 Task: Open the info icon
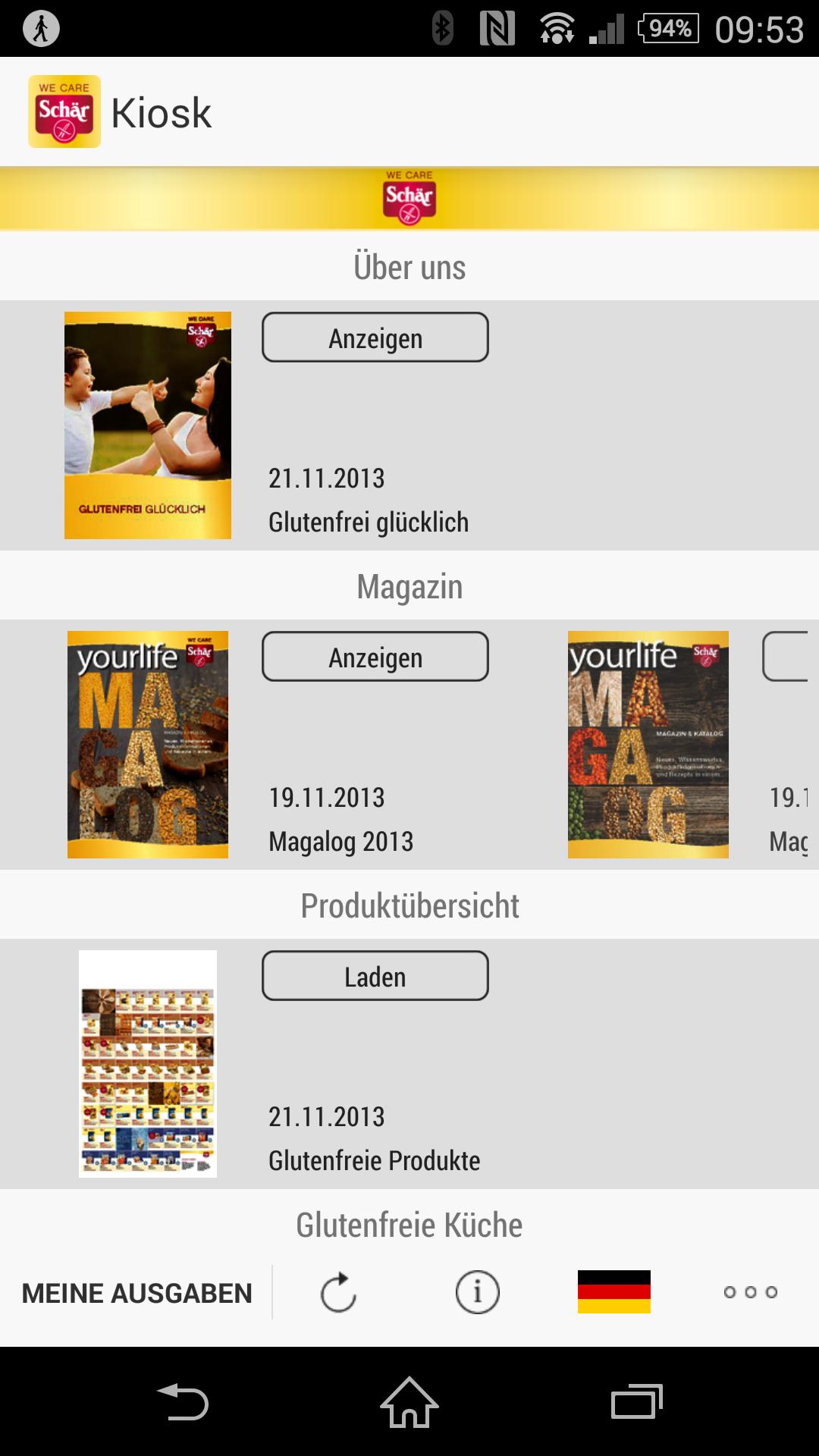477,1292
